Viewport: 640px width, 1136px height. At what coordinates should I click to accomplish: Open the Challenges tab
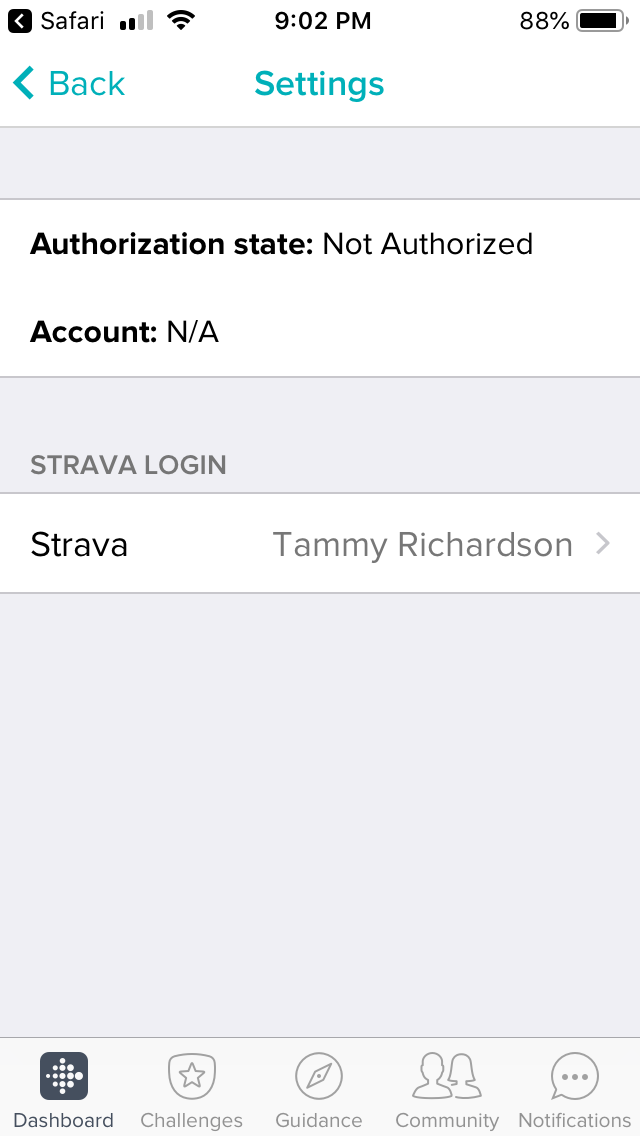[191, 1087]
